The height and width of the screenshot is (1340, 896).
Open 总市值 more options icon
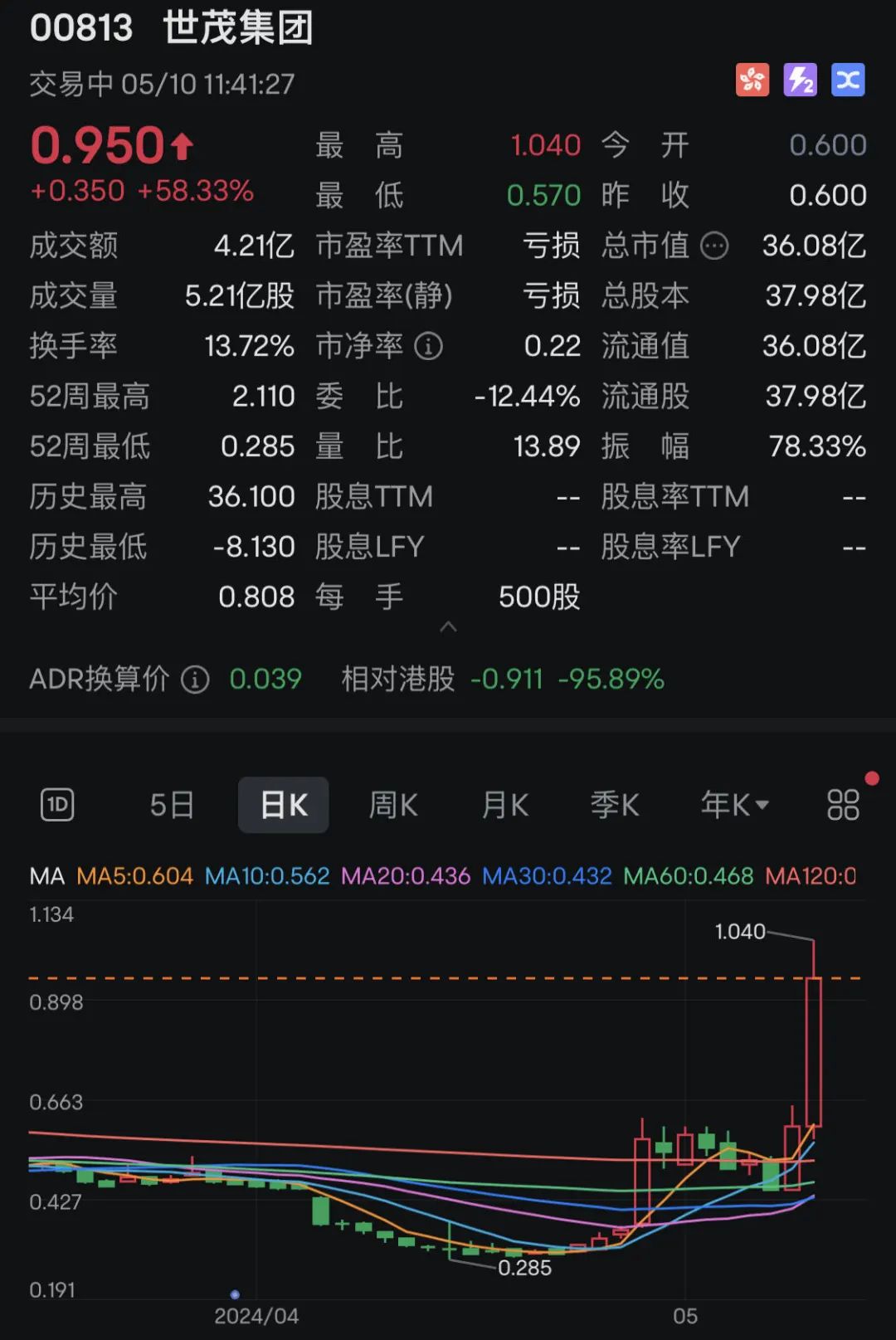pyautogui.click(x=714, y=246)
